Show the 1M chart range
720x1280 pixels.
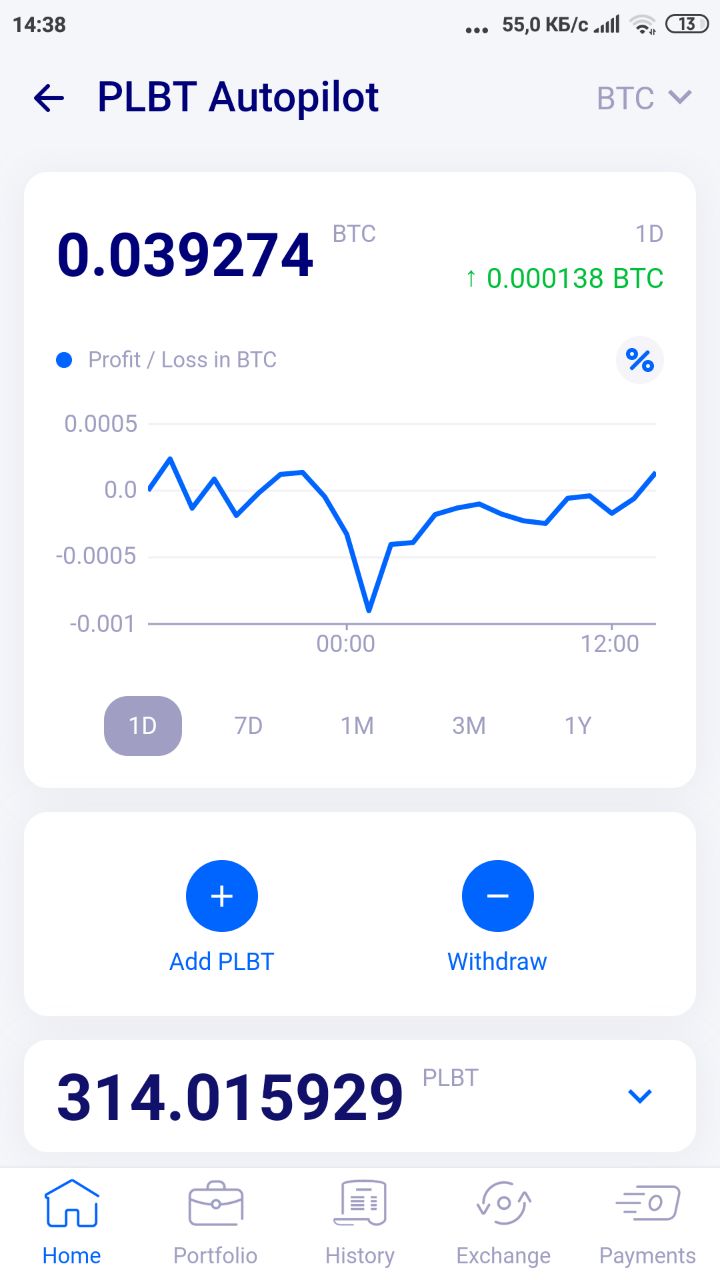click(357, 725)
